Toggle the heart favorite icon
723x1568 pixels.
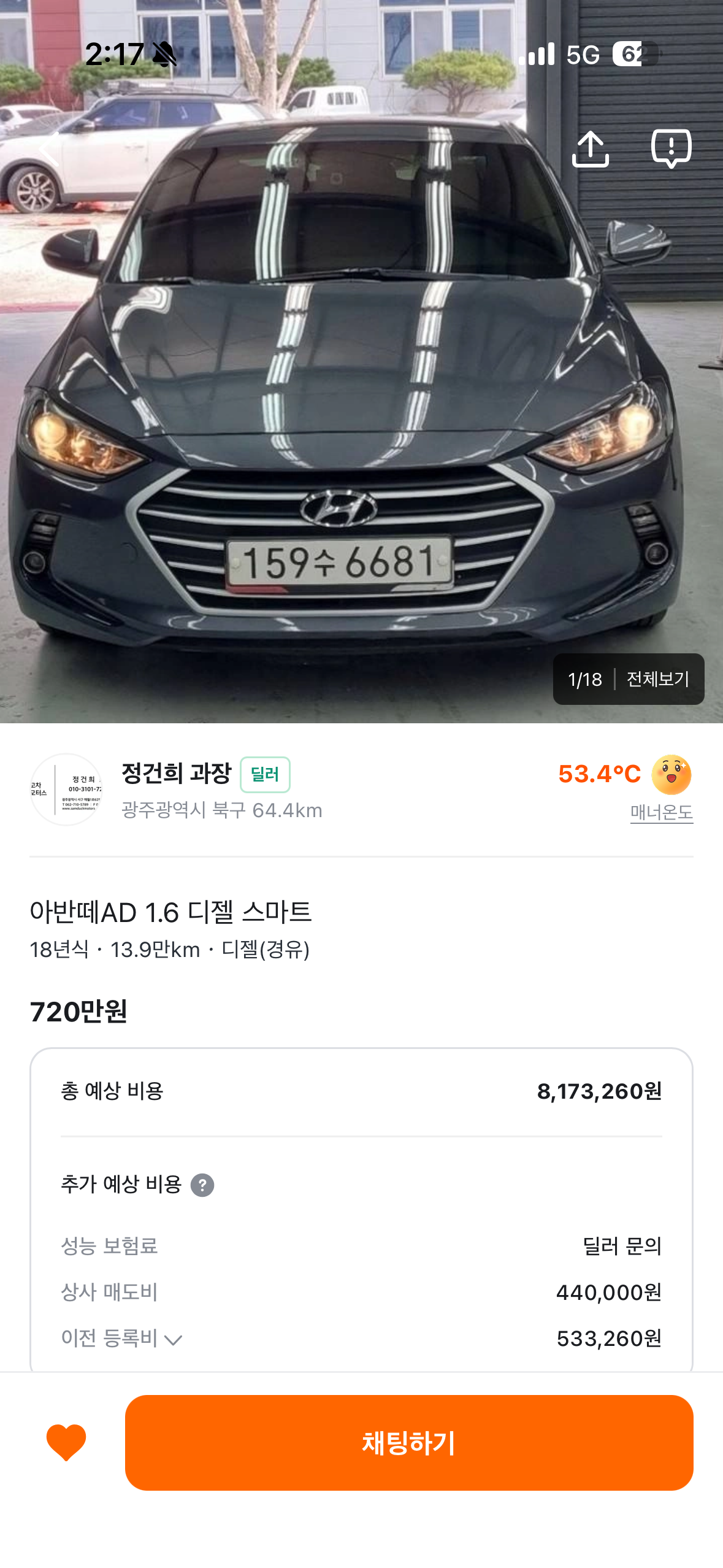(66, 1442)
